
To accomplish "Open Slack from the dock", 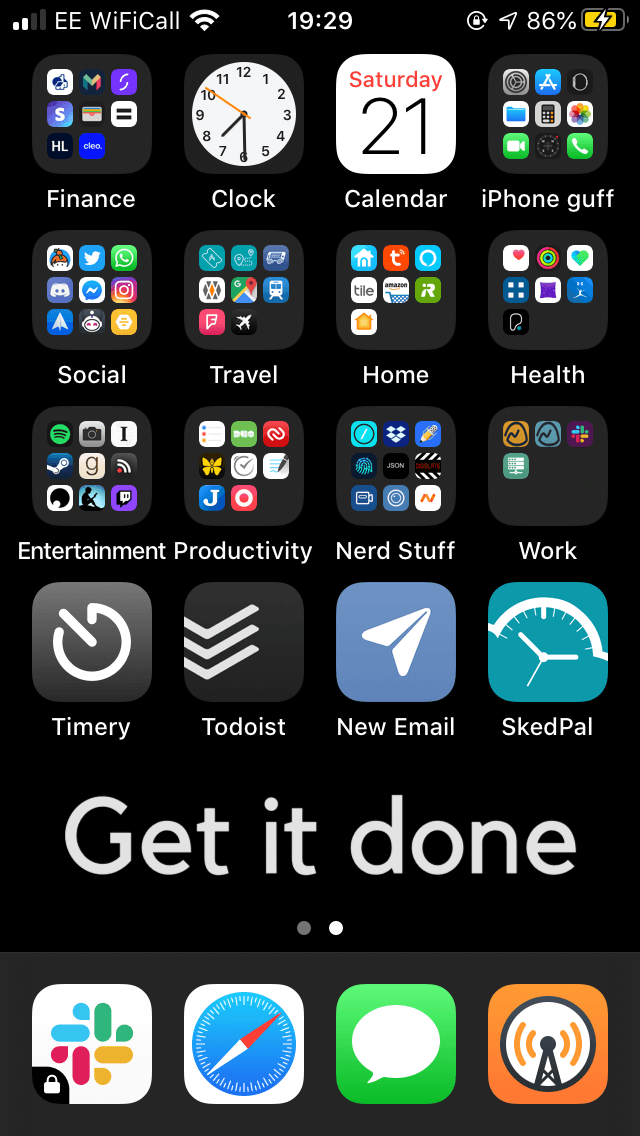I will point(92,1044).
